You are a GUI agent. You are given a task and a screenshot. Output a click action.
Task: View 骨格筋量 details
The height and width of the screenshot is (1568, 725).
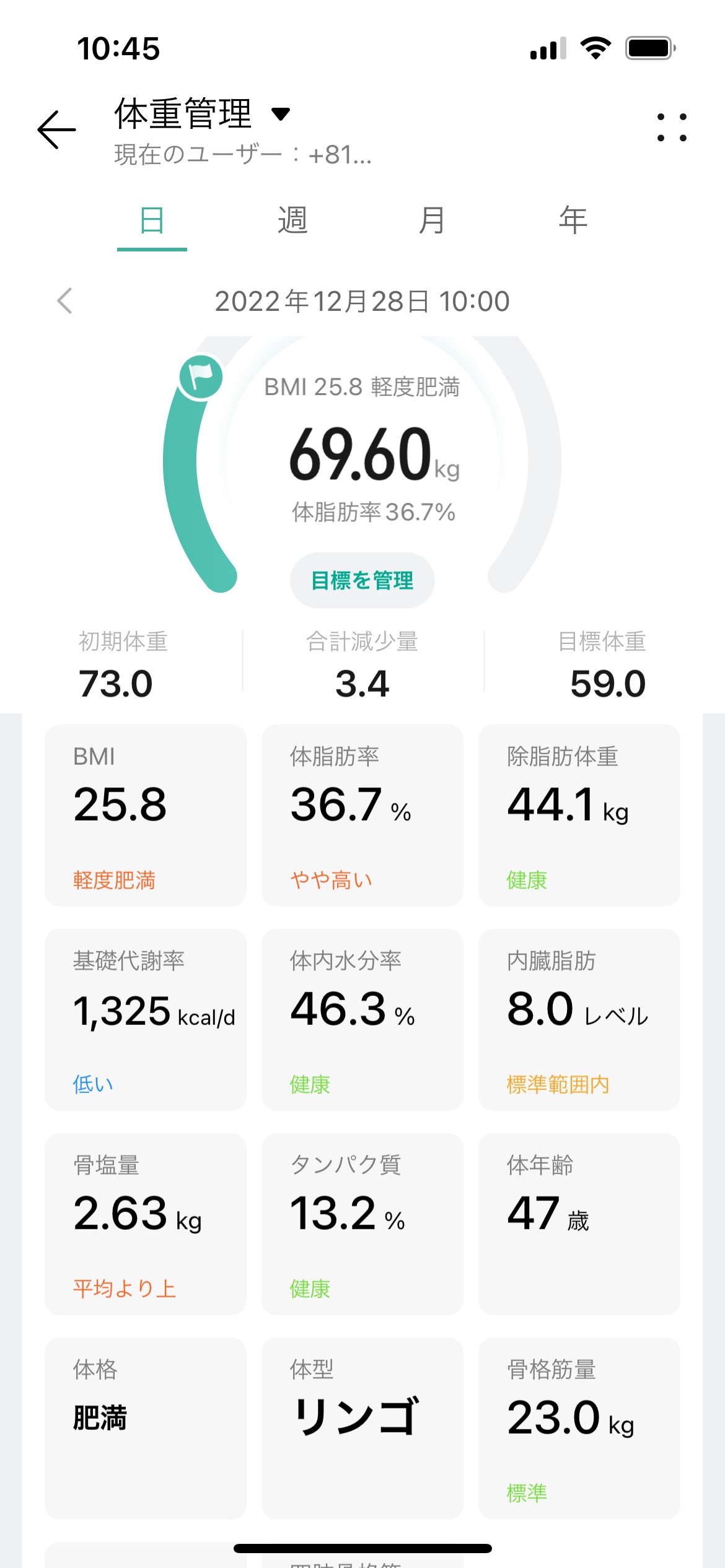[x=579, y=1428]
